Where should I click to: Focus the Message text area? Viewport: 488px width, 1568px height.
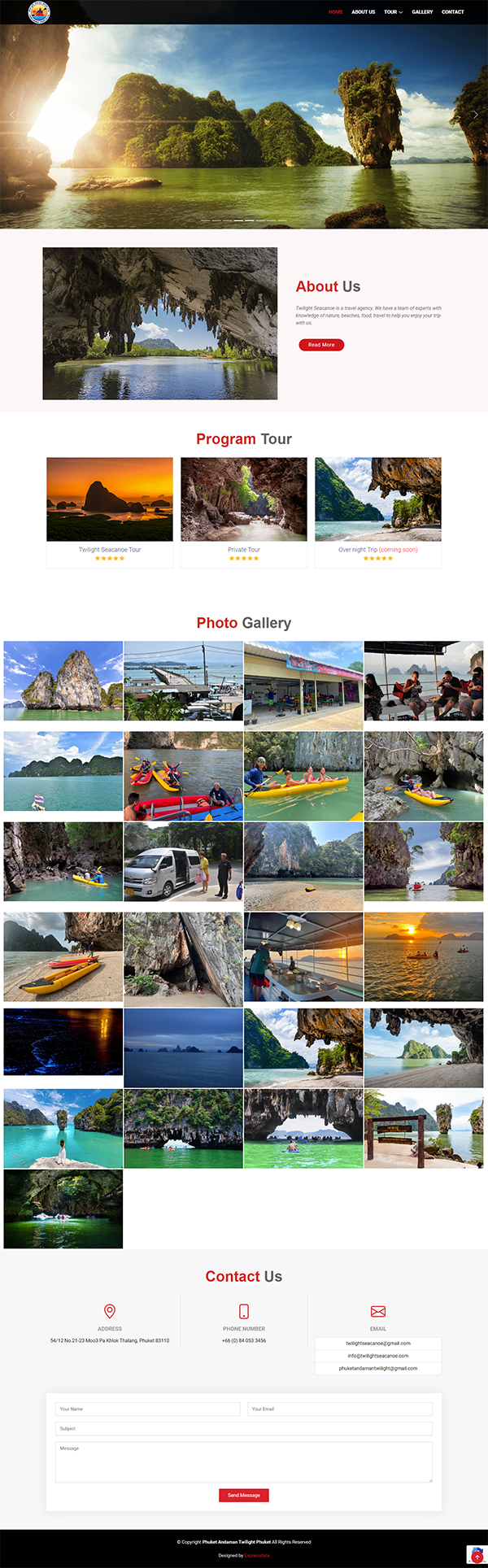(244, 1461)
